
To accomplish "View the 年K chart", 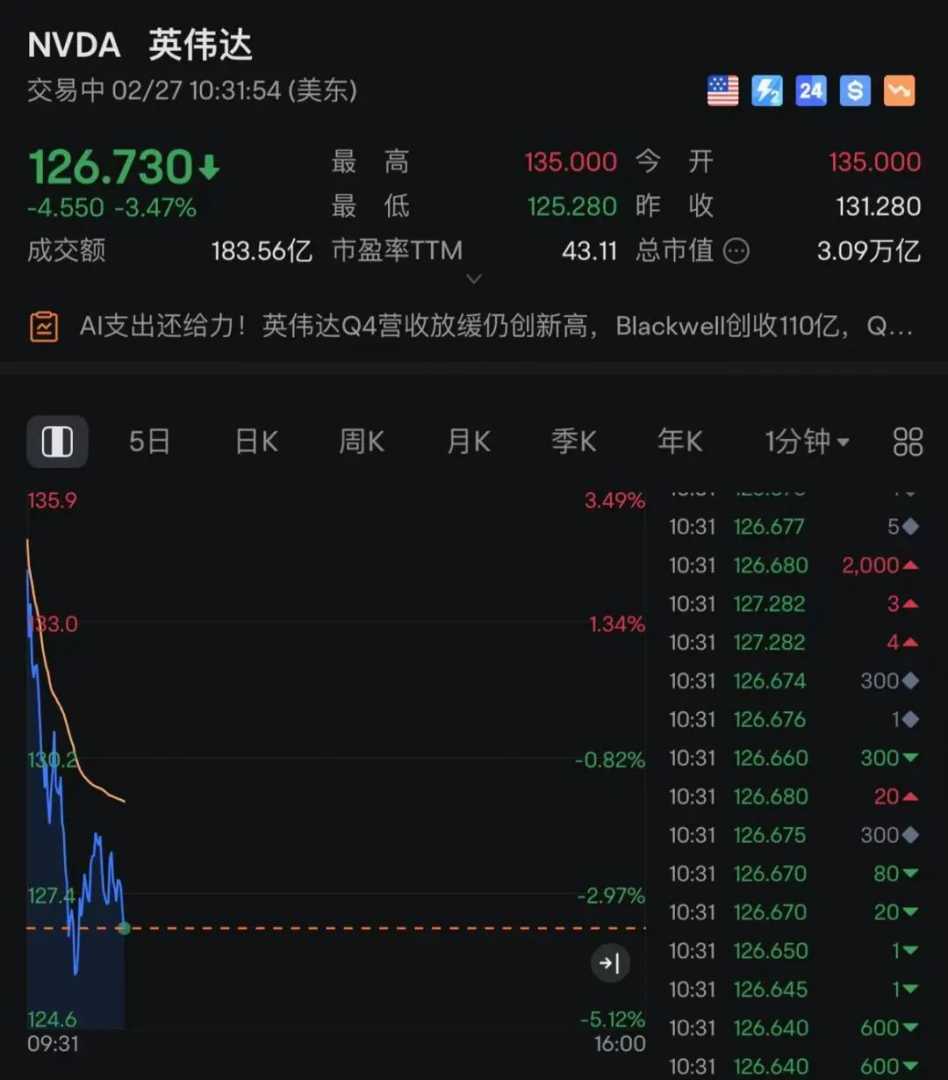I will pos(680,441).
